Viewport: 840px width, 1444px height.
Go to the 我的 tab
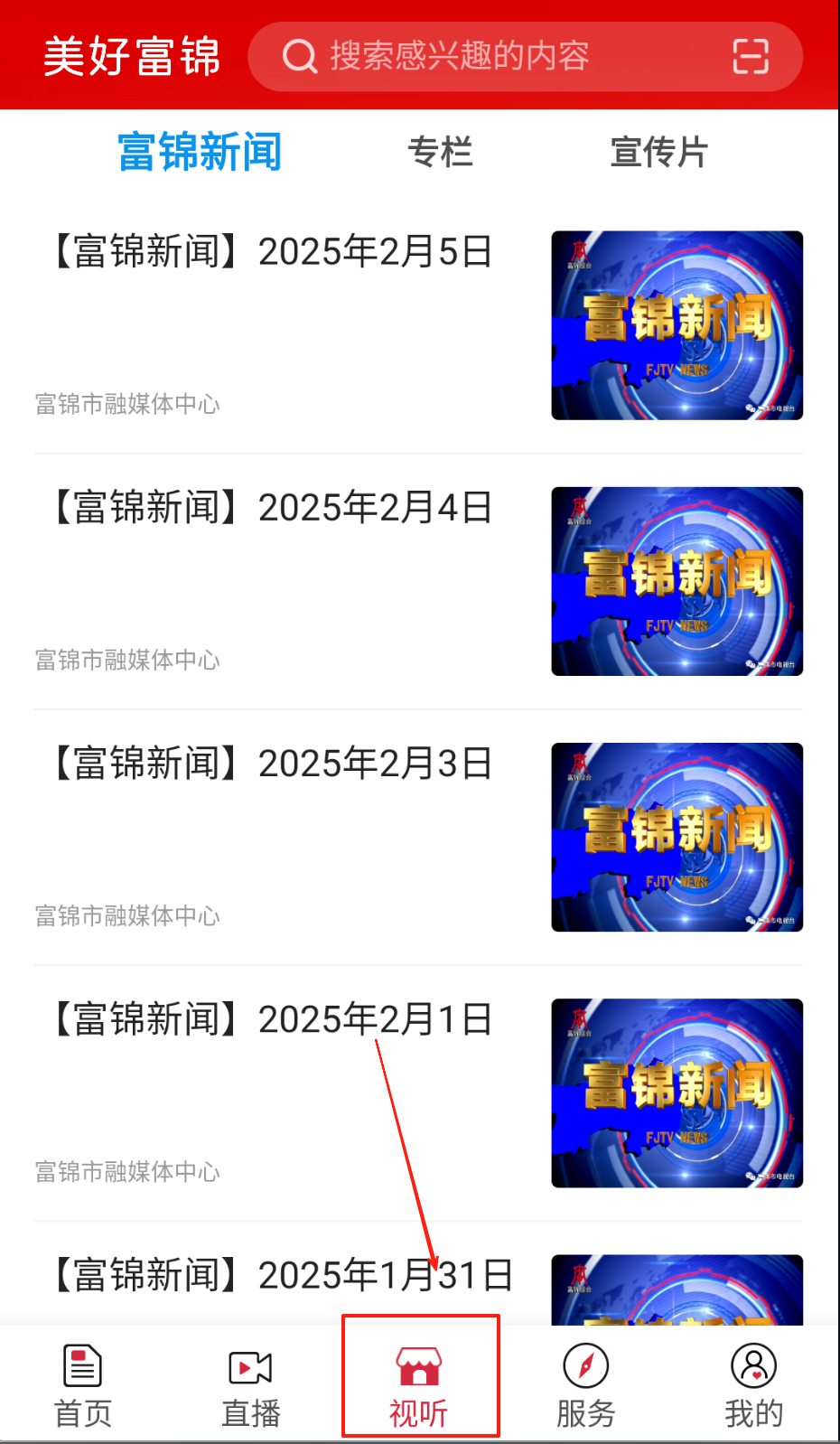point(753,1385)
